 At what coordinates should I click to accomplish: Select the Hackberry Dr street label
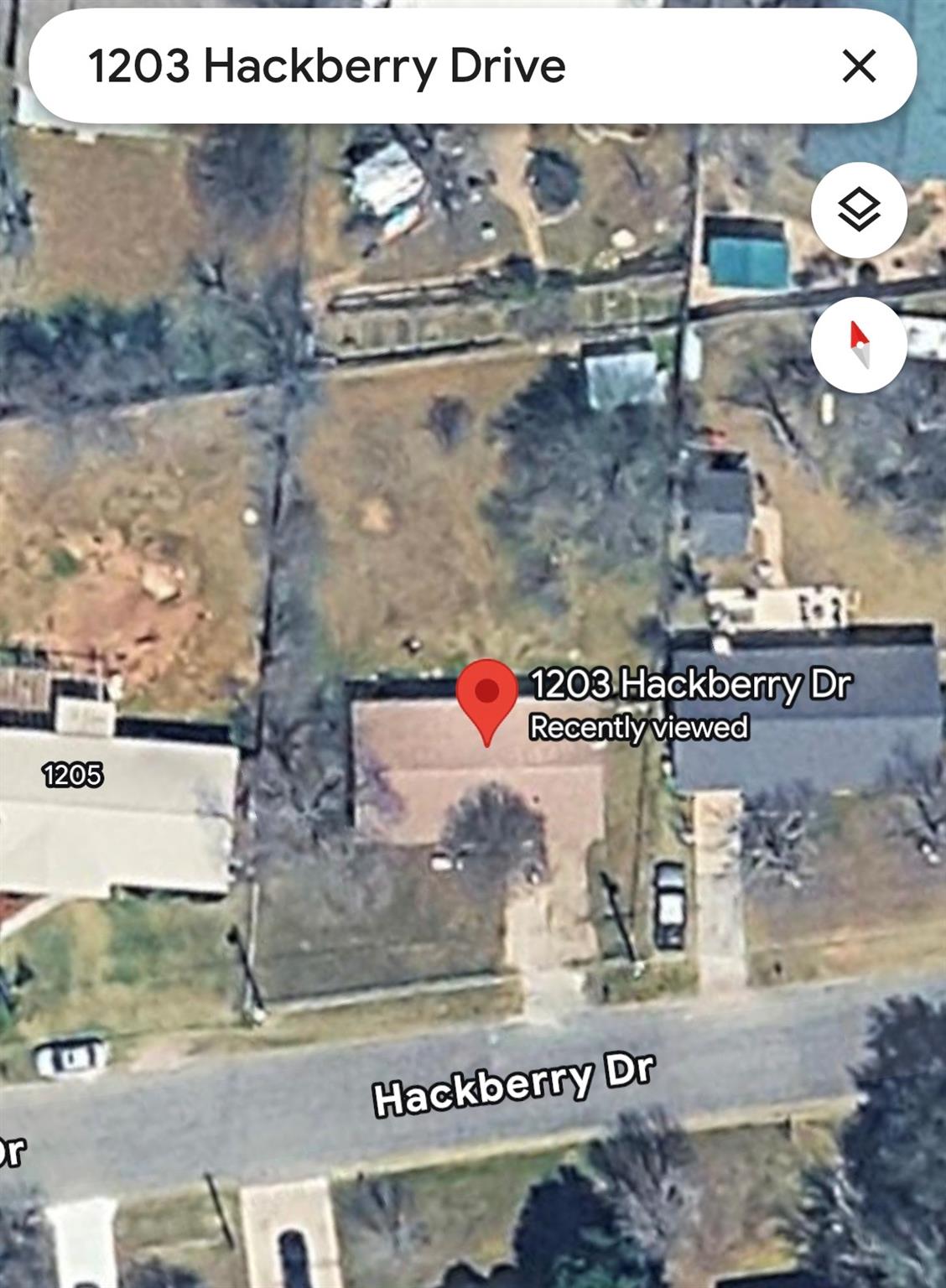coord(516,1086)
